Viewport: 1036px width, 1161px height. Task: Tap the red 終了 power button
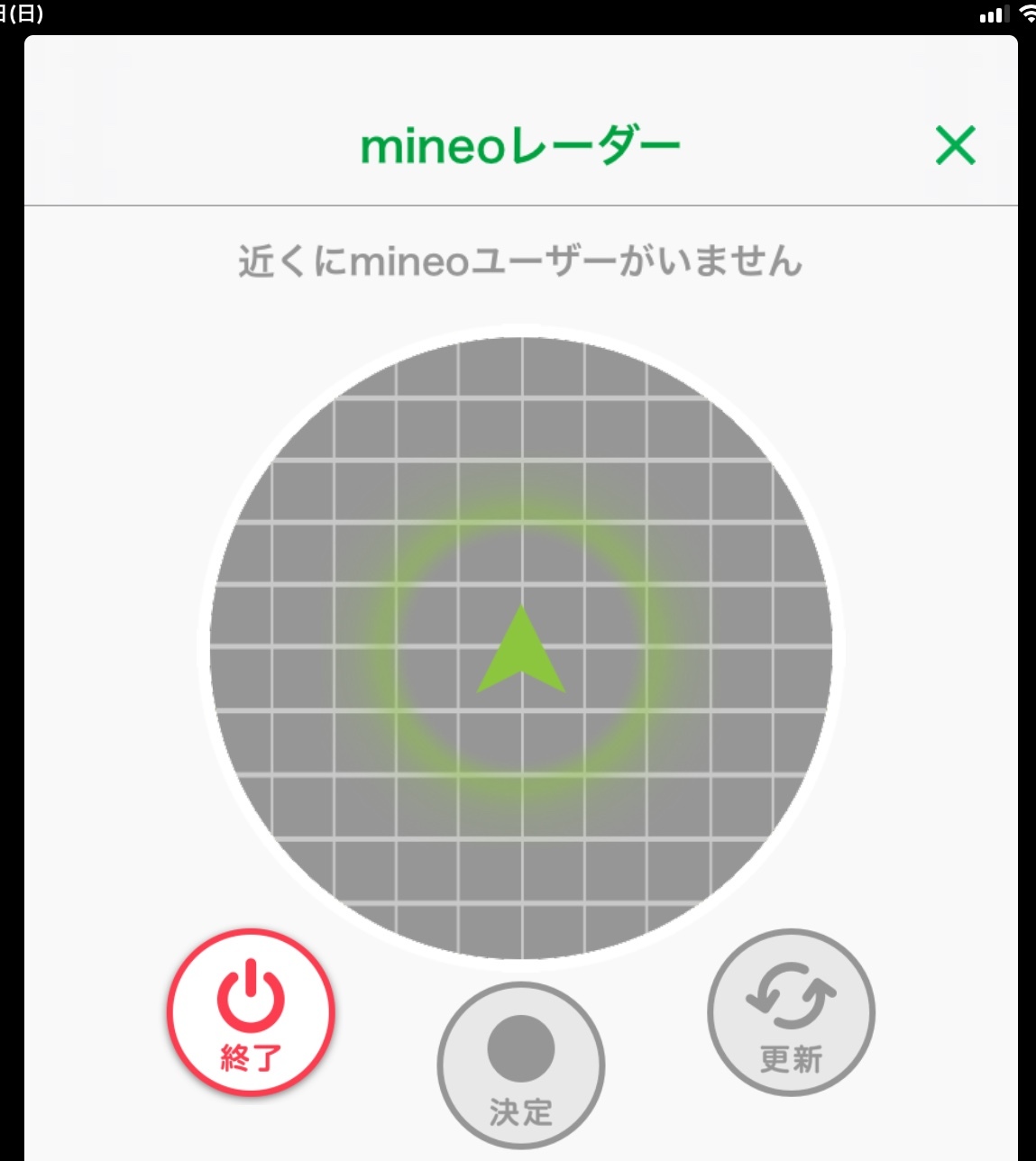pos(251,1013)
